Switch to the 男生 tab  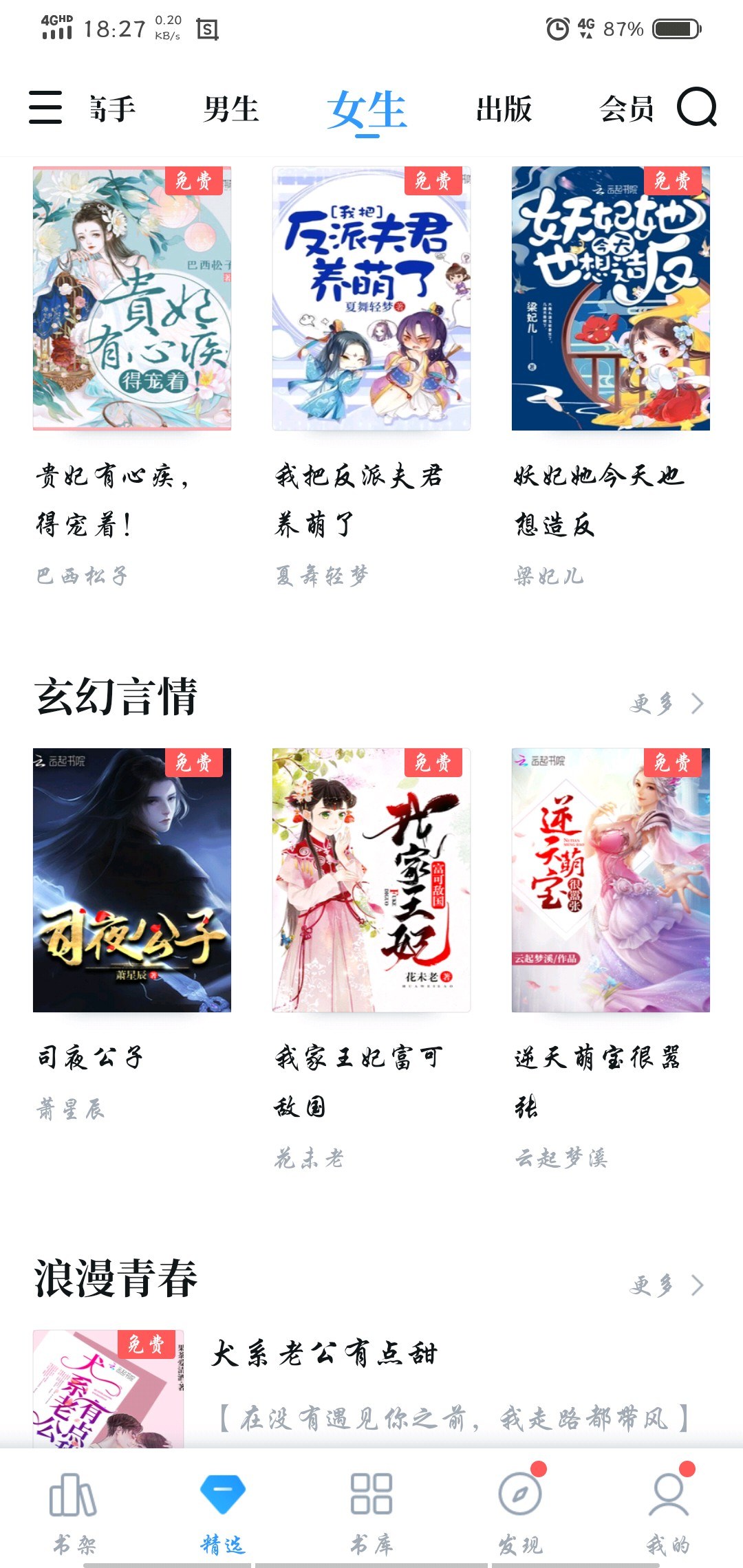click(x=231, y=109)
